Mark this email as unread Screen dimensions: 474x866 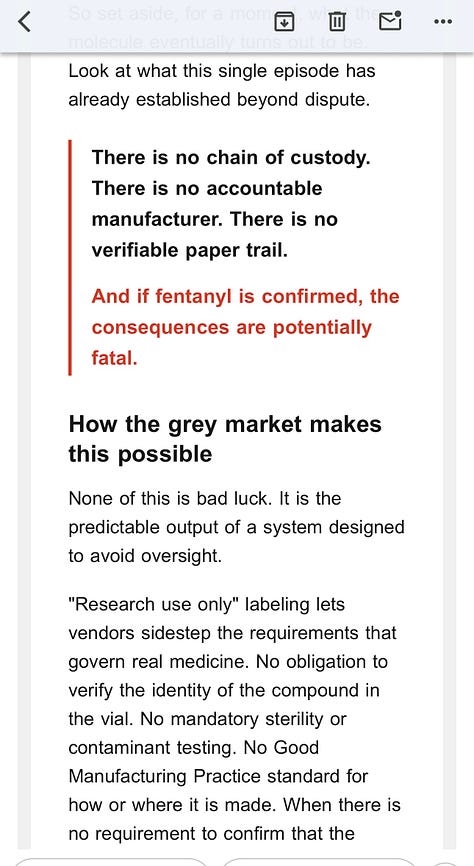coord(390,22)
